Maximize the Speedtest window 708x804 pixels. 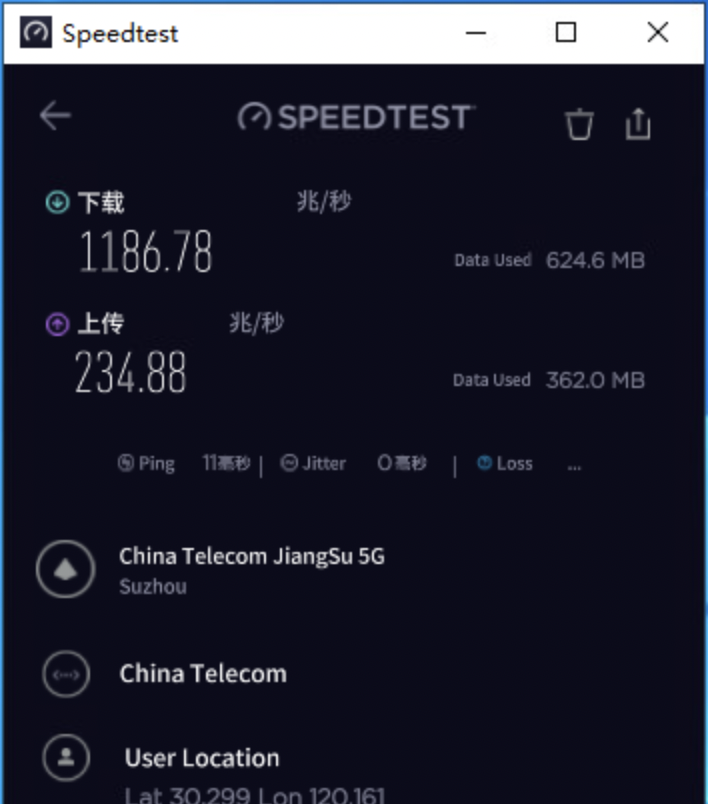(566, 32)
